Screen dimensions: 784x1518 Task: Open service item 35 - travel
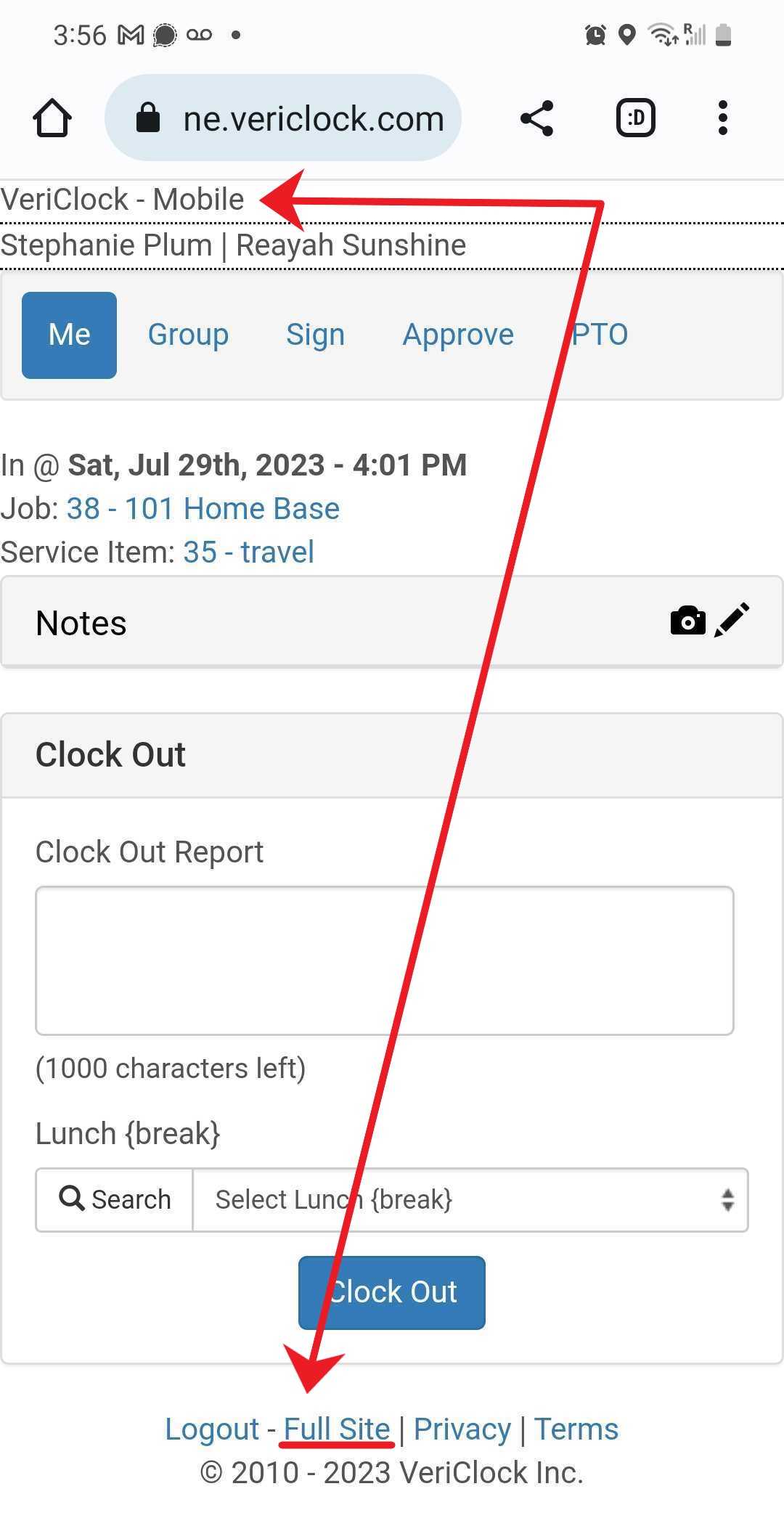(x=248, y=552)
